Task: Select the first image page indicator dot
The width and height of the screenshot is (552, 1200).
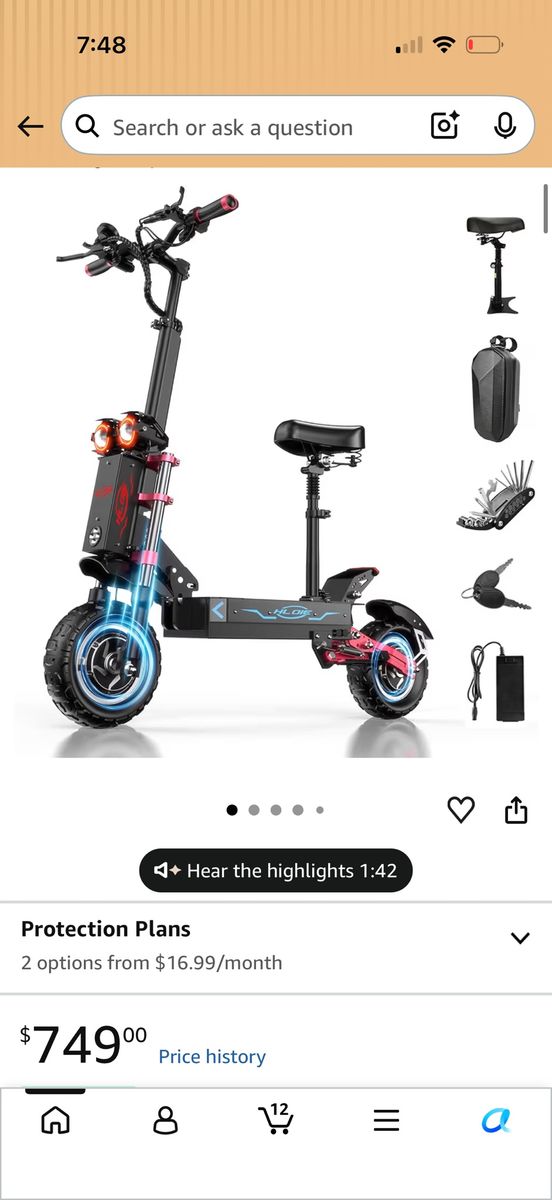Action: pos(232,810)
